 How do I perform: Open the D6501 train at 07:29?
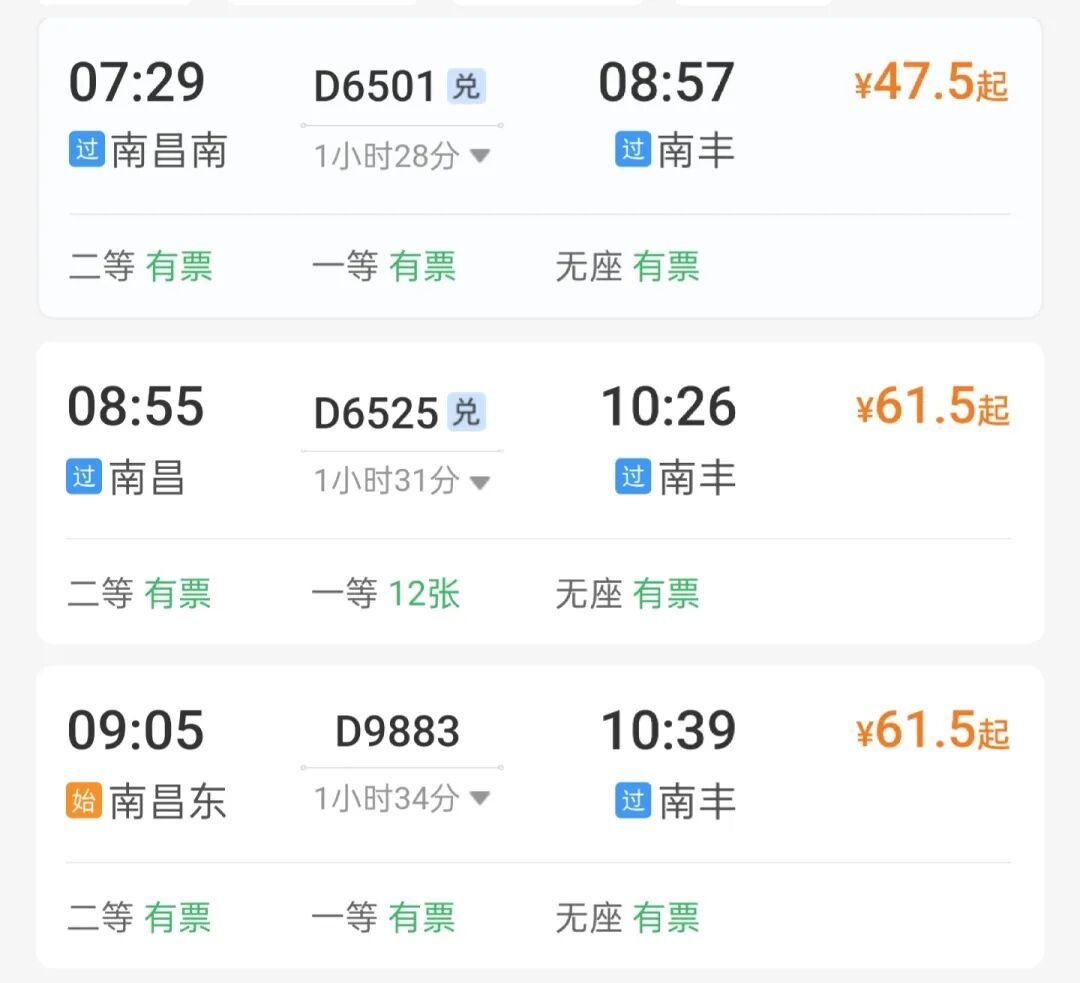tap(540, 120)
